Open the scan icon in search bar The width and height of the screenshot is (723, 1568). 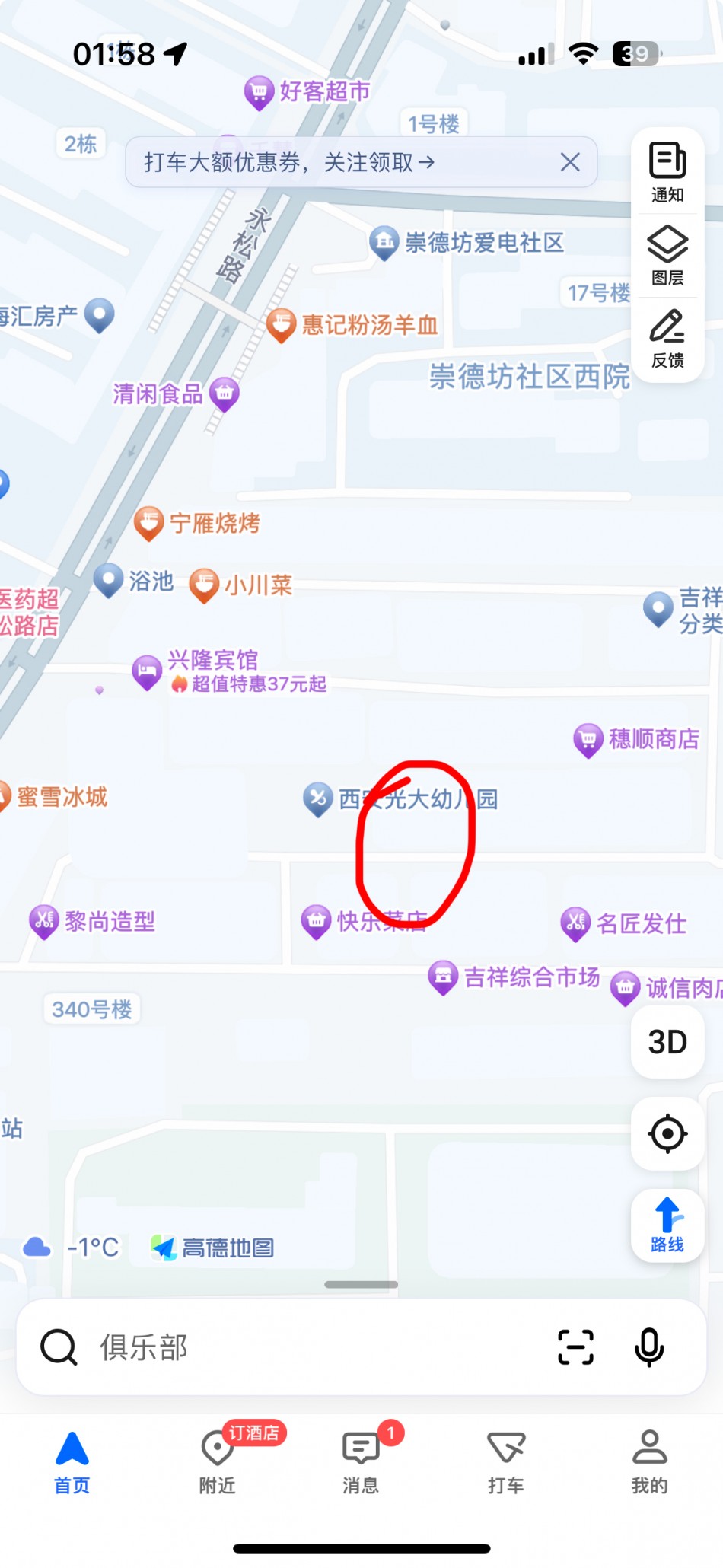pyautogui.click(x=575, y=1347)
